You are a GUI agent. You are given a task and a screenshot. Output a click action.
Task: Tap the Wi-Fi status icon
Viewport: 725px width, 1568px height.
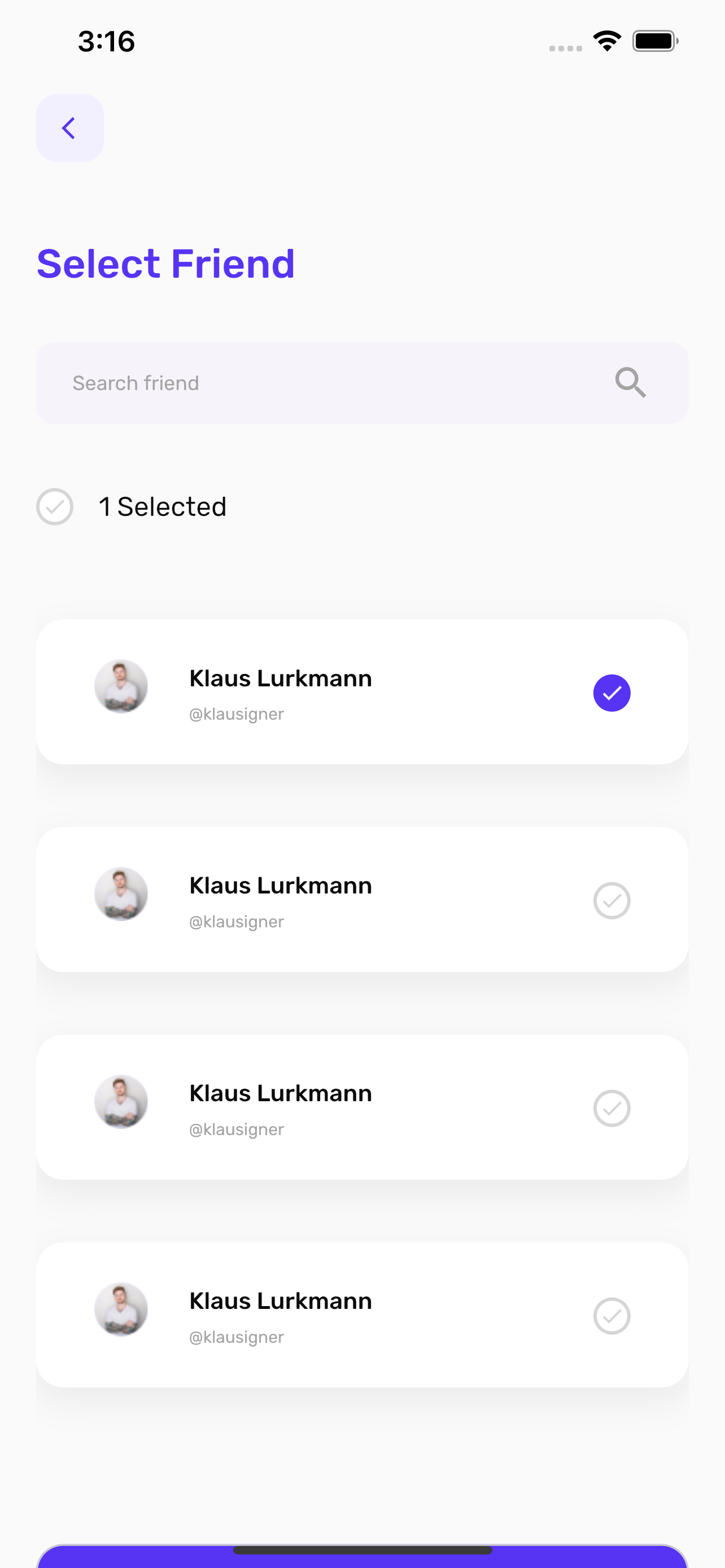606,40
